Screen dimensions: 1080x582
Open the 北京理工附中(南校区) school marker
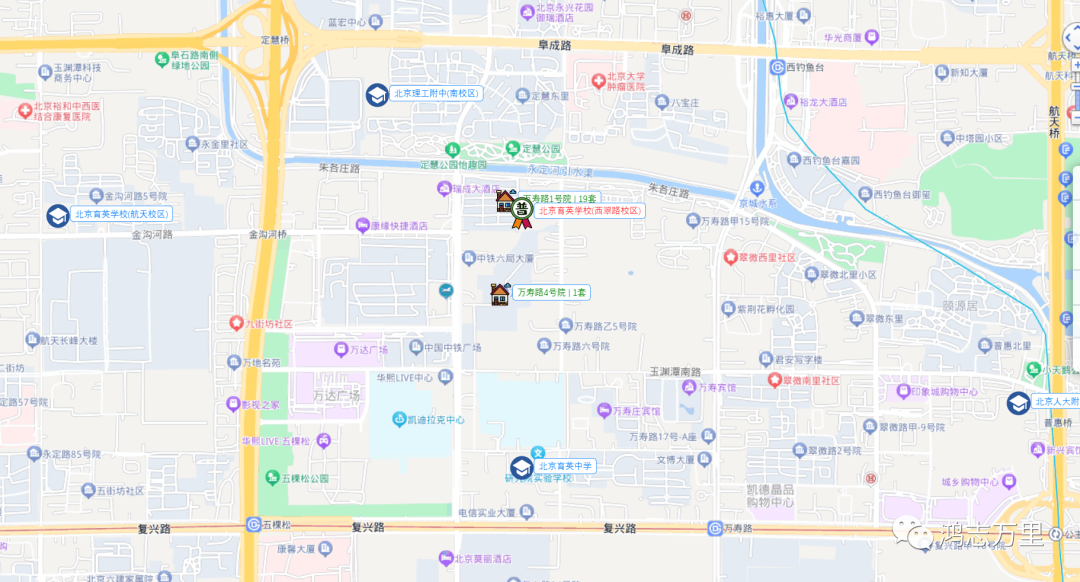[x=377, y=94]
